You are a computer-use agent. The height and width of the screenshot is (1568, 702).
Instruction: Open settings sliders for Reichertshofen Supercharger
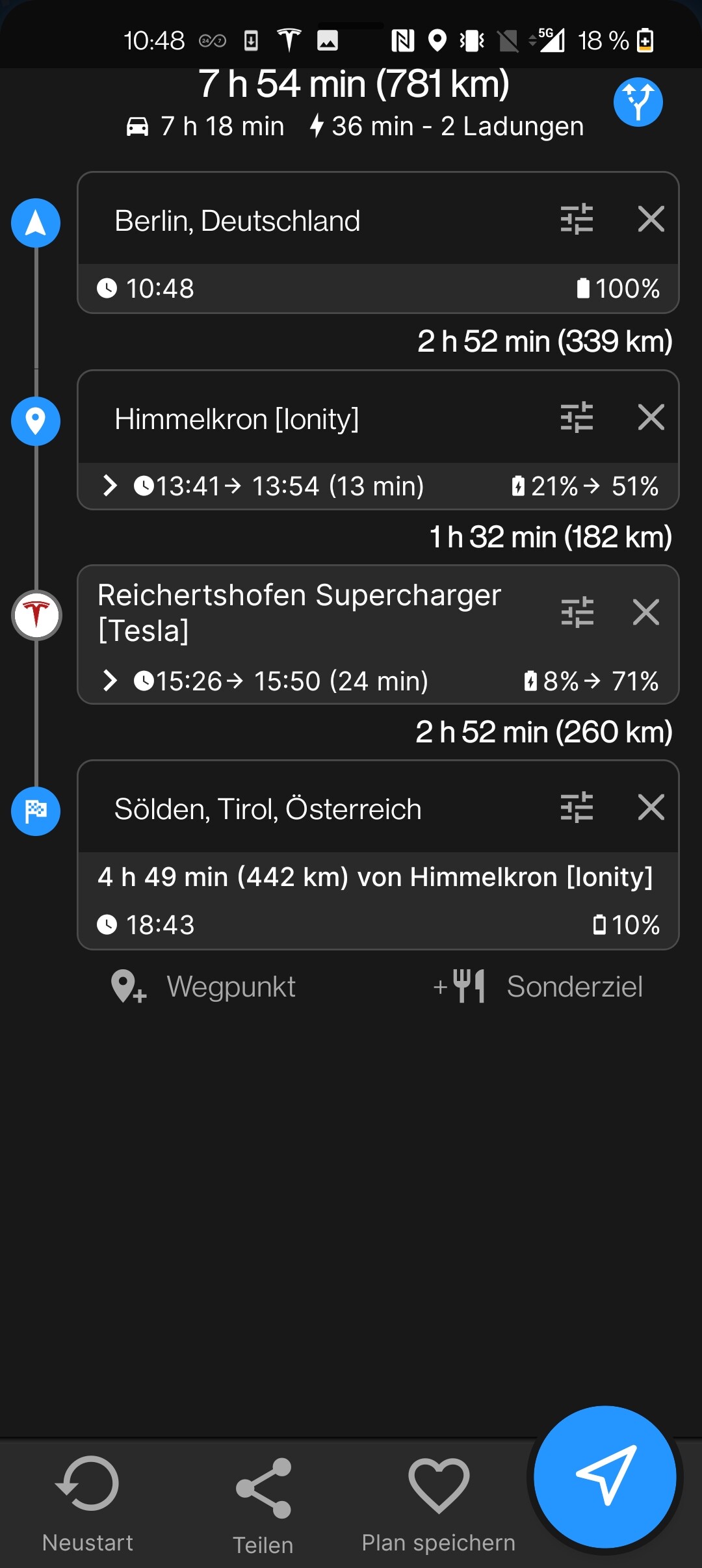pos(577,612)
